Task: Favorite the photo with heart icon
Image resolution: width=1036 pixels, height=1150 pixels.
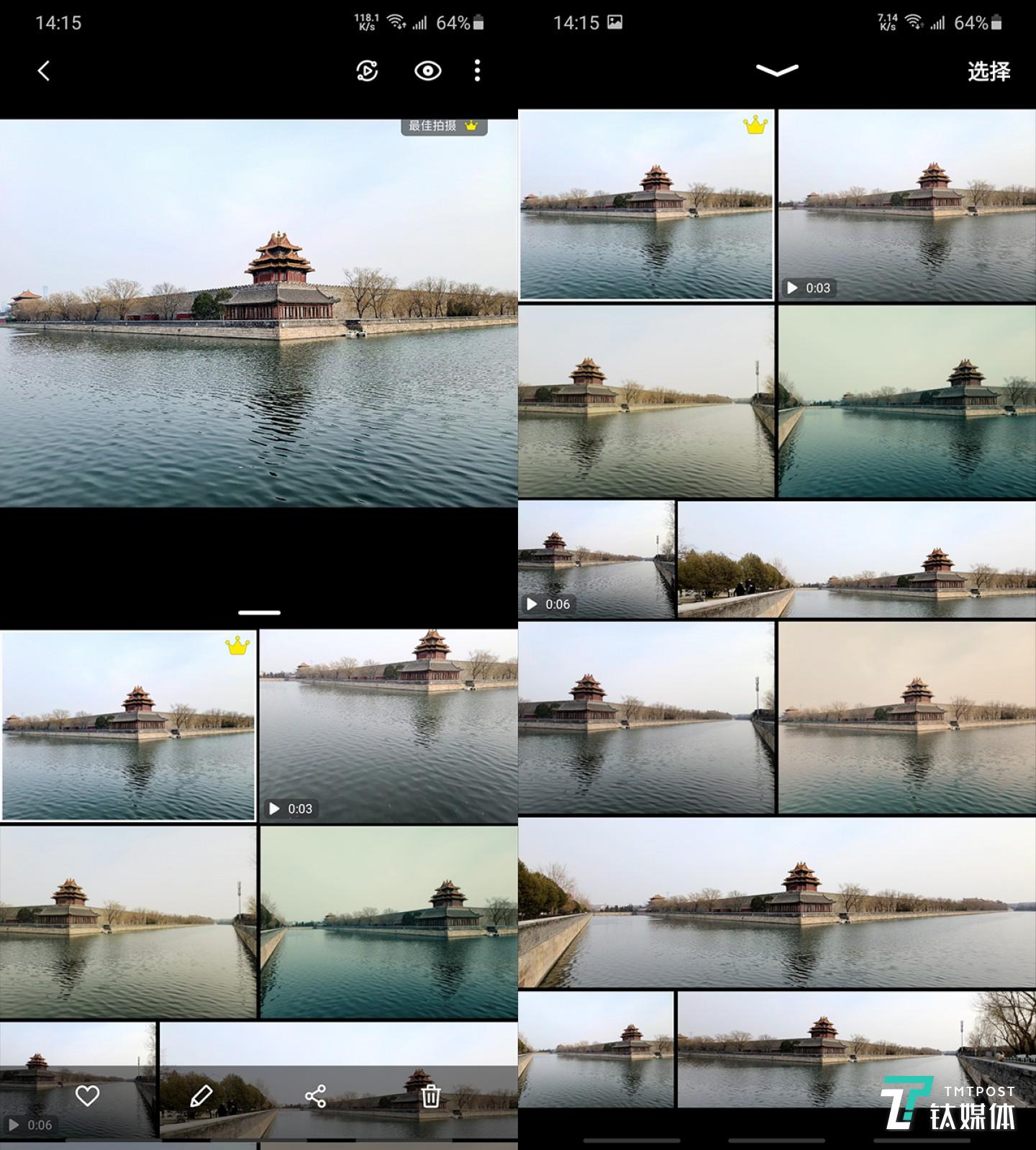Action: tap(87, 1096)
